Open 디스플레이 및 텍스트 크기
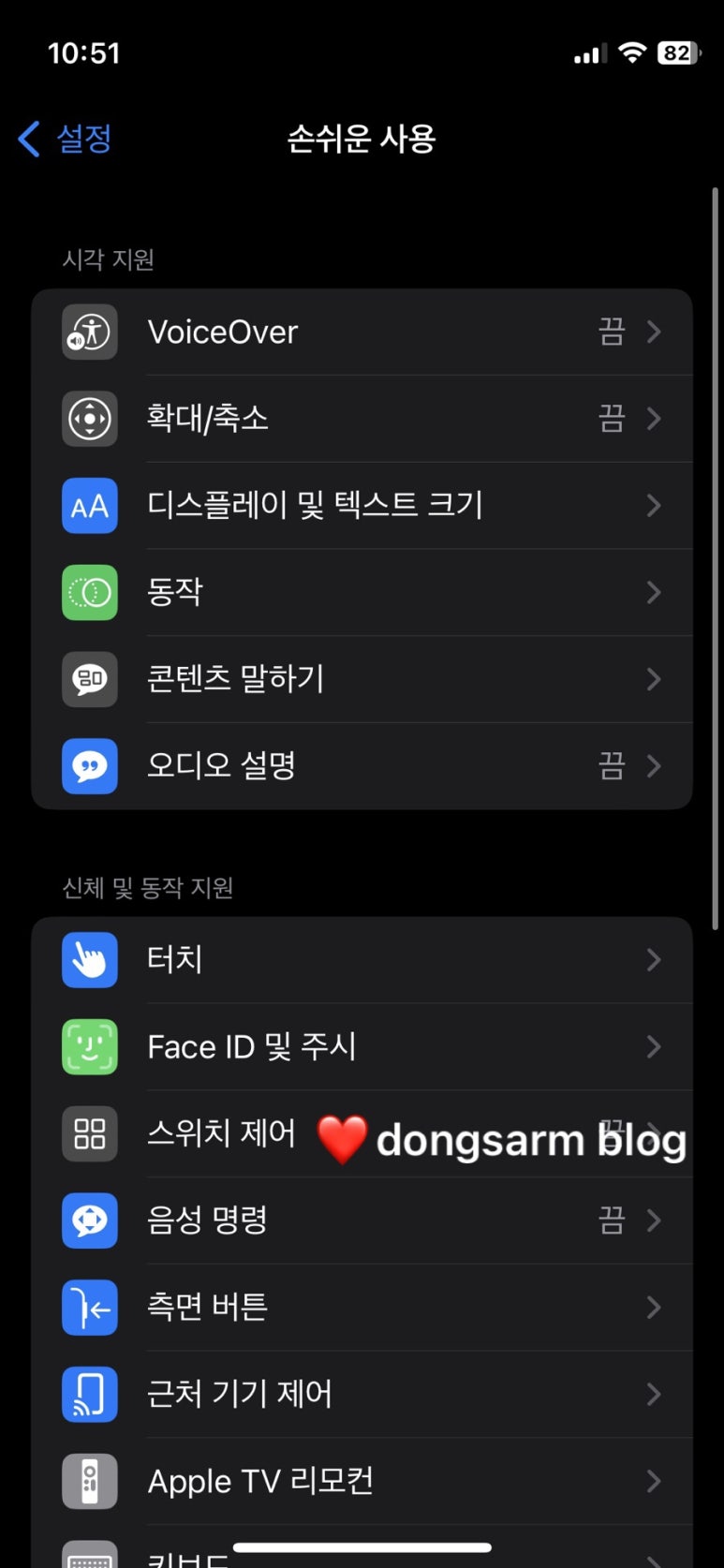 [362, 505]
